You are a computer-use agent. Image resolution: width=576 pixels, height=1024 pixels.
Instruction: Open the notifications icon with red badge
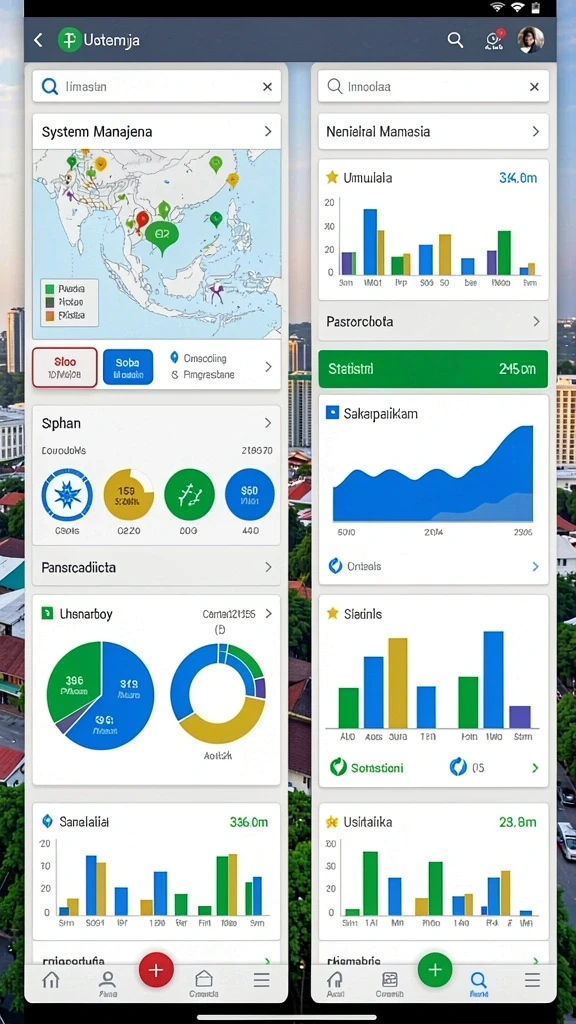click(x=494, y=40)
